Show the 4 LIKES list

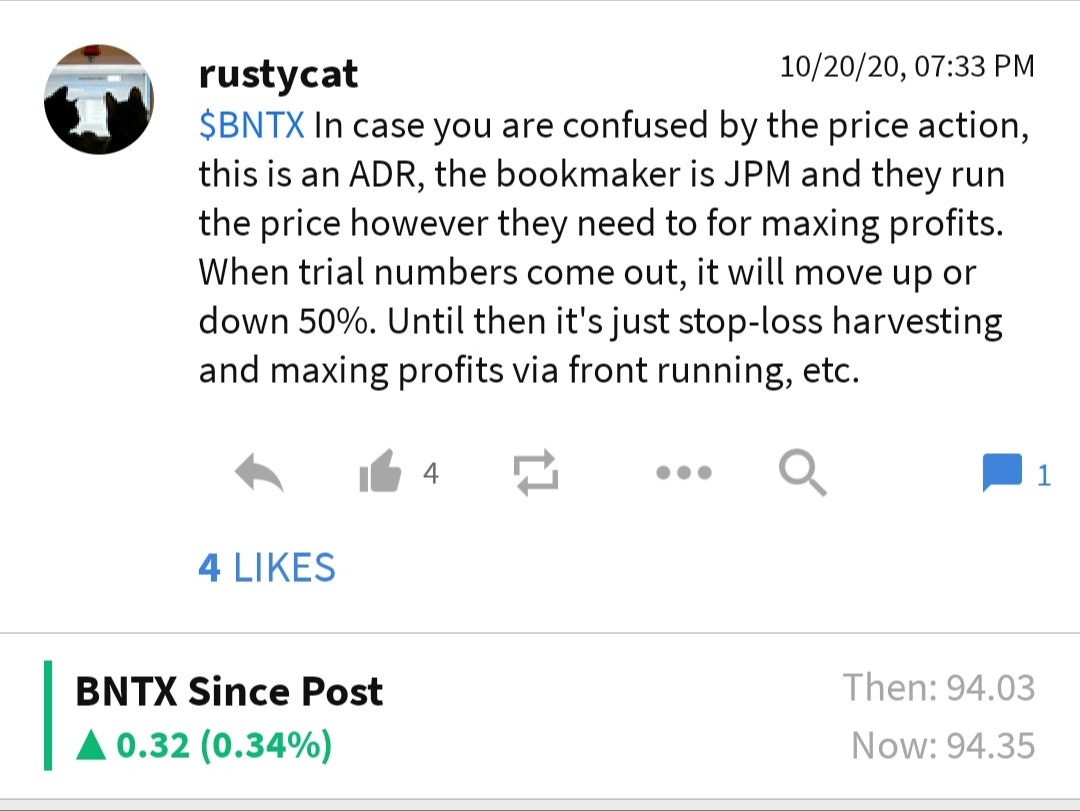[267, 568]
